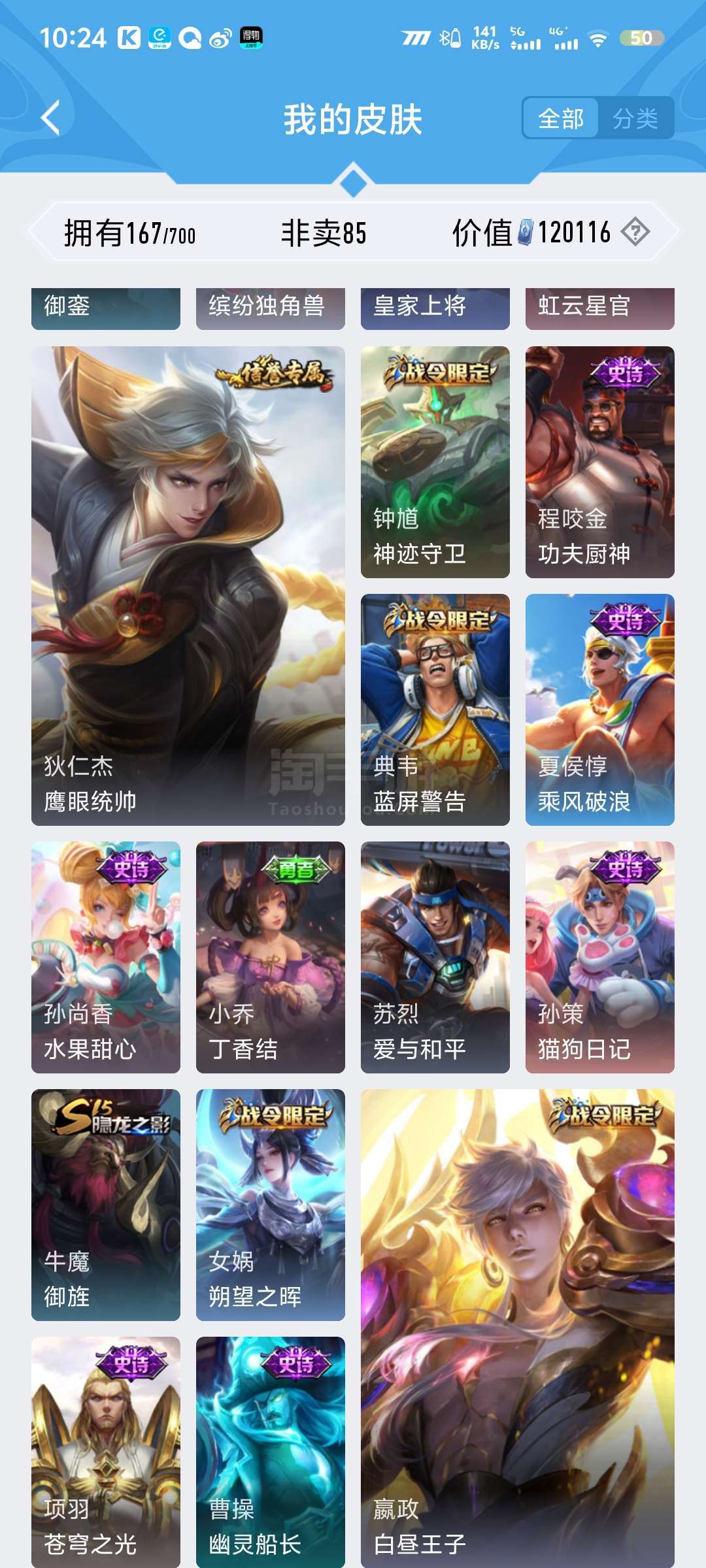Select 小乔 丁香结 skin
The image size is (706, 1568).
pyautogui.click(x=271, y=957)
